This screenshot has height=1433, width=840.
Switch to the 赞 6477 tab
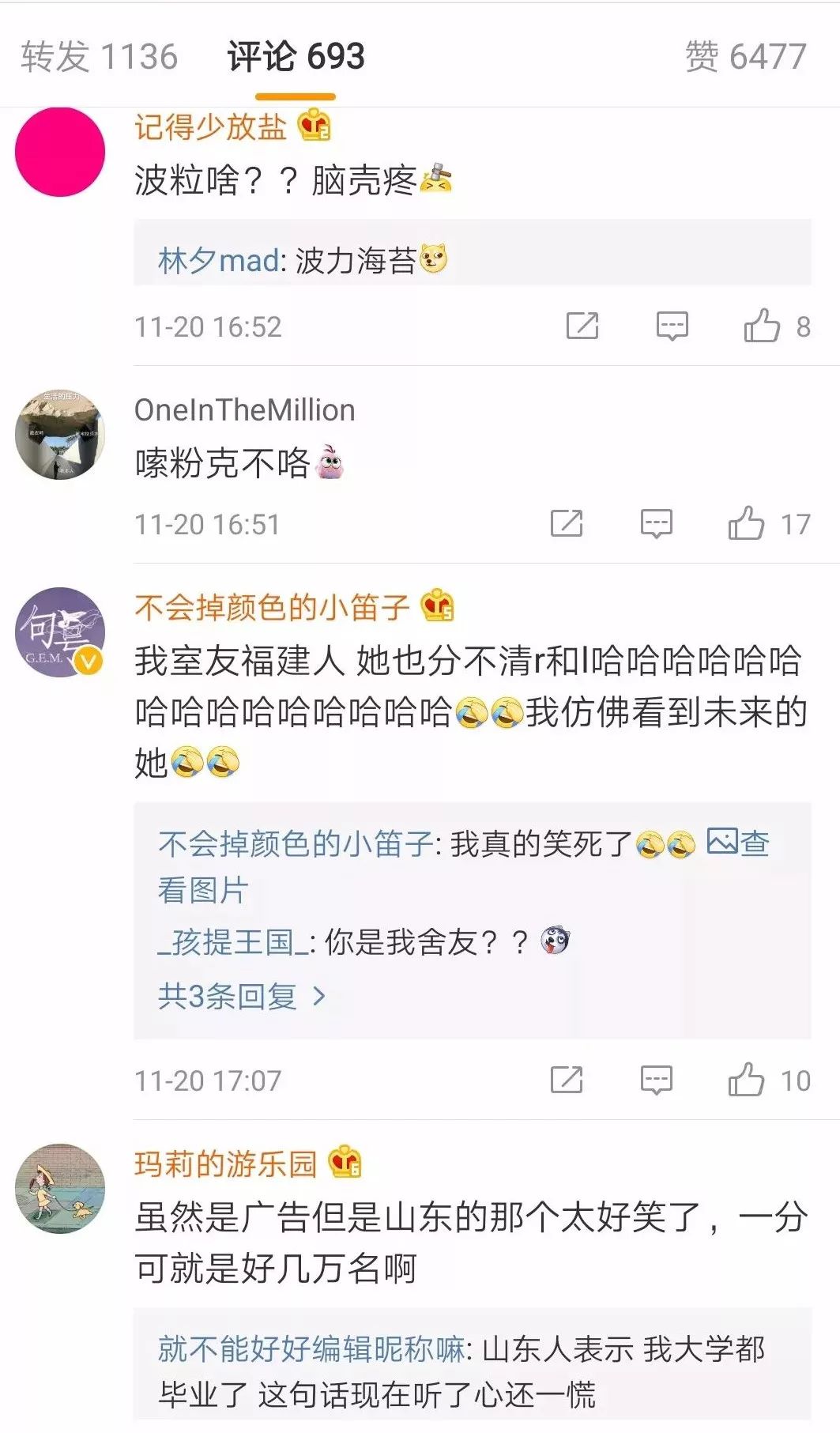click(x=745, y=57)
